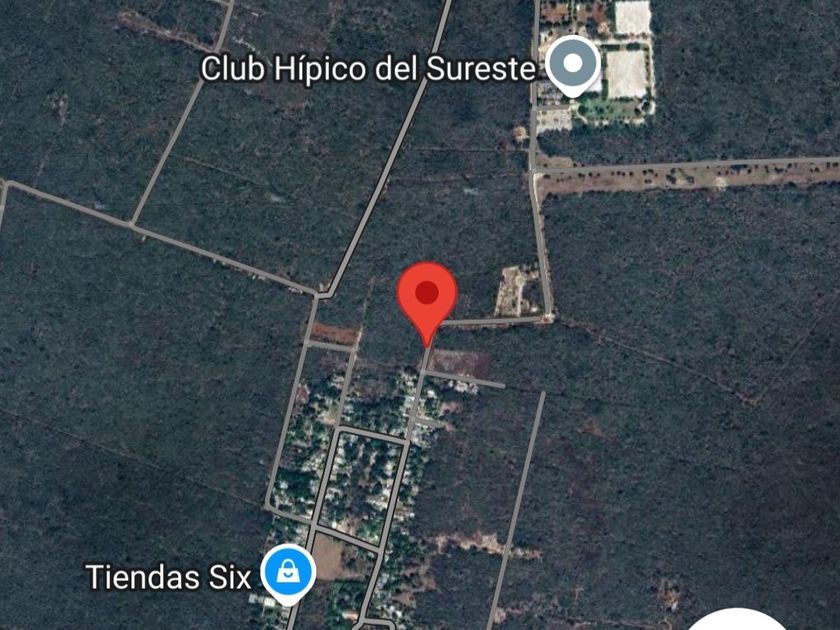Select the Tiendas Six shop marker
840x630 pixels.
(x=288, y=573)
